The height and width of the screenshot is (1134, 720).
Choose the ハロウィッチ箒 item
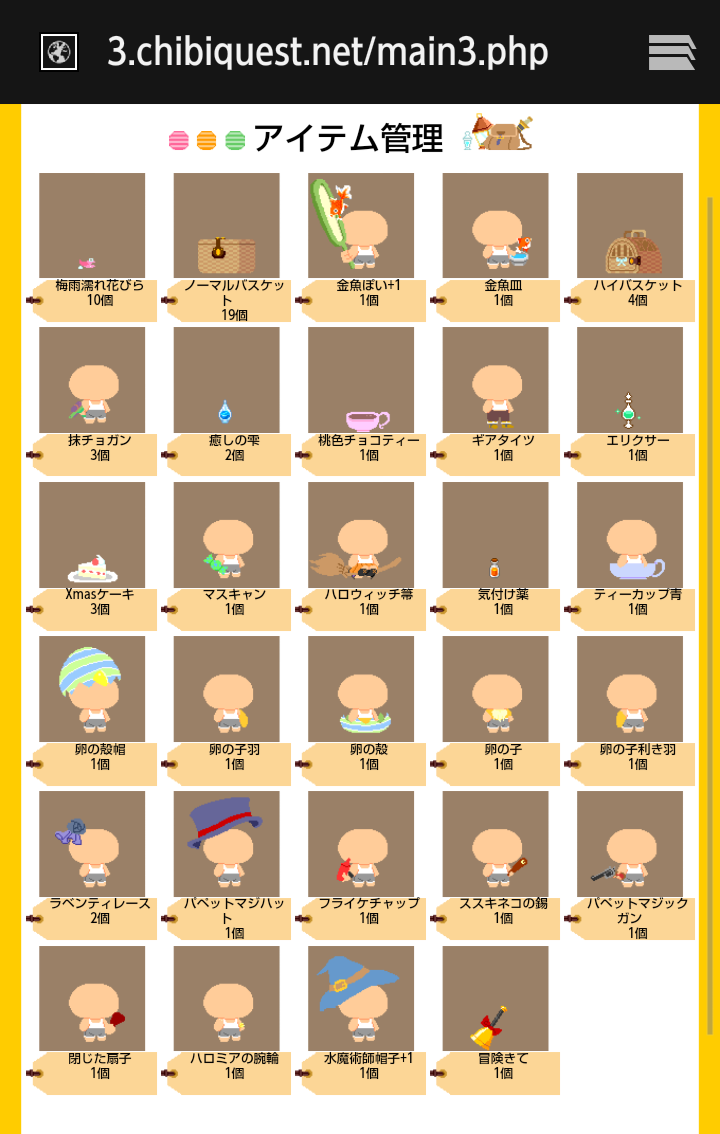(361, 535)
